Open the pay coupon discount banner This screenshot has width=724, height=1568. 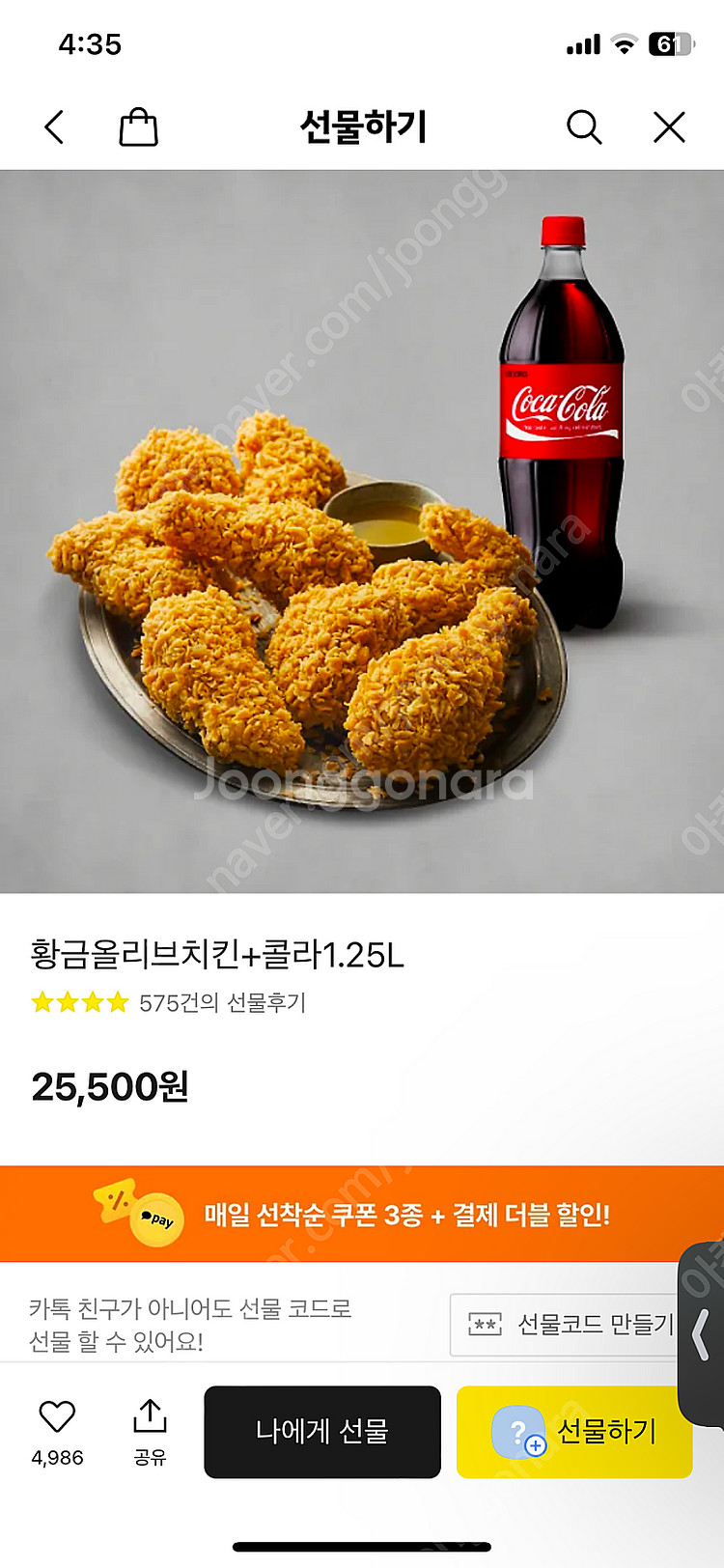[x=362, y=1214]
